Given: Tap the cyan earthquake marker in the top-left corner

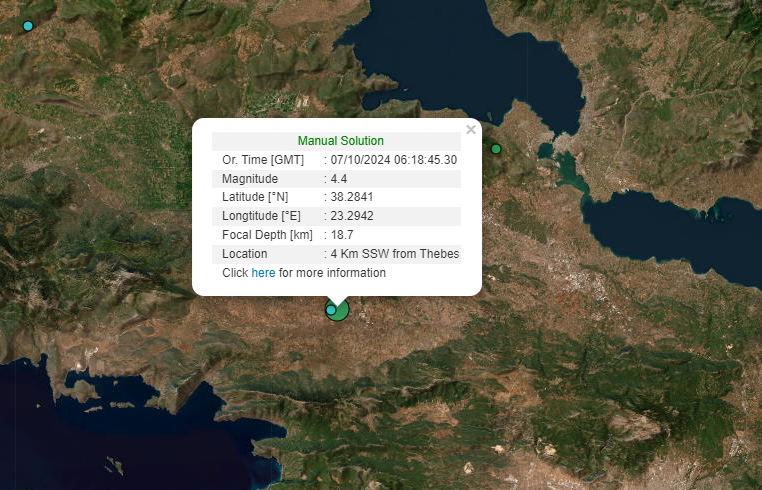Looking at the screenshot, I should (x=28, y=26).
